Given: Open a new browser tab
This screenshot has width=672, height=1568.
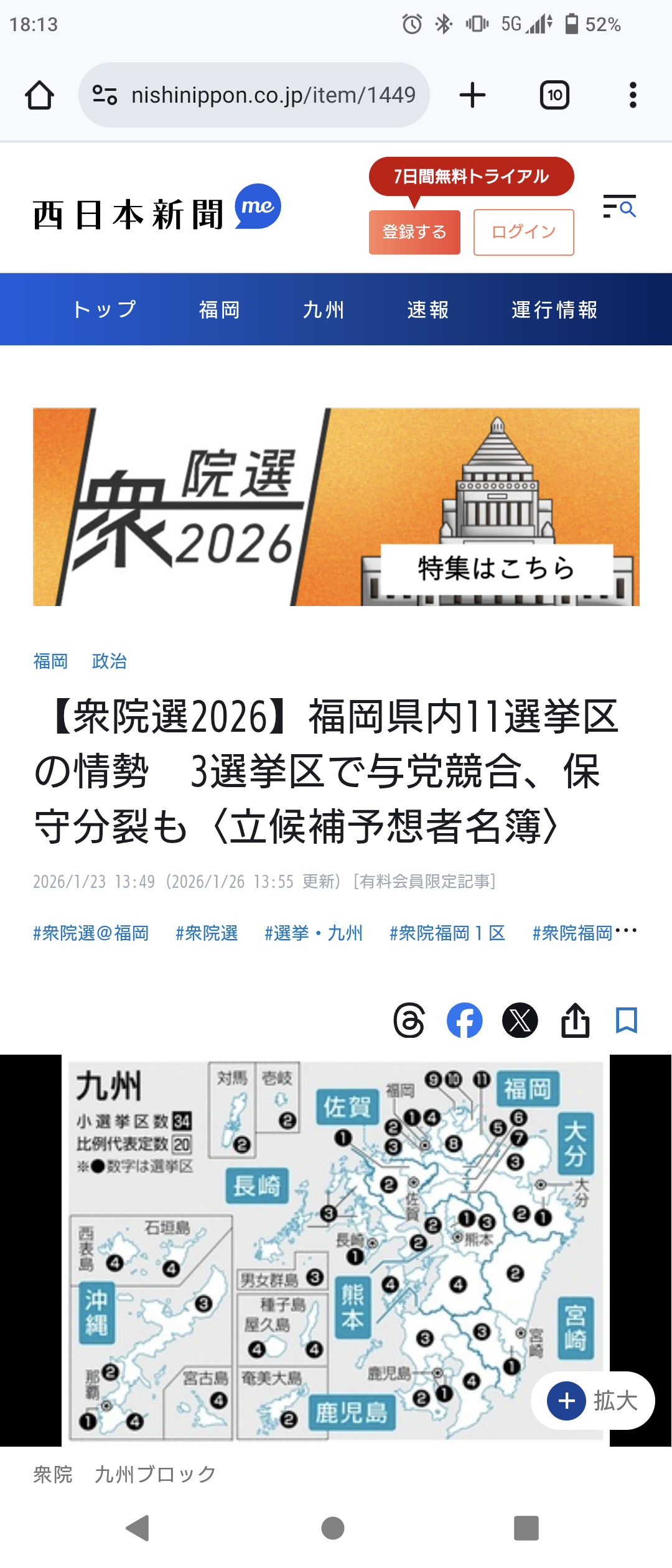Looking at the screenshot, I should pos(472,95).
